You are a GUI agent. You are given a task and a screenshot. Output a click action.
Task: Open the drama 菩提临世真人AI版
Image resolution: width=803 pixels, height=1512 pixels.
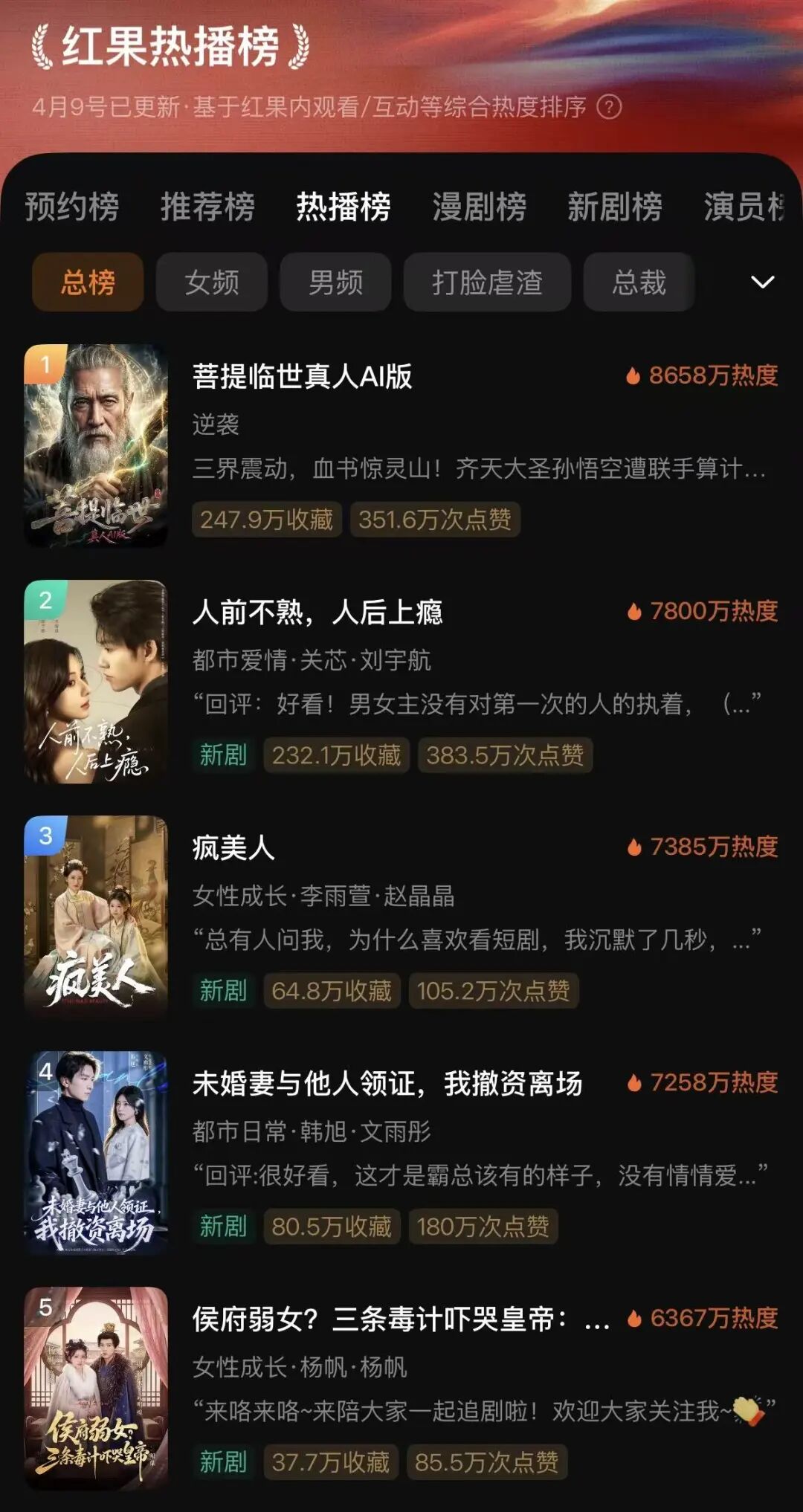coord(303,376)
